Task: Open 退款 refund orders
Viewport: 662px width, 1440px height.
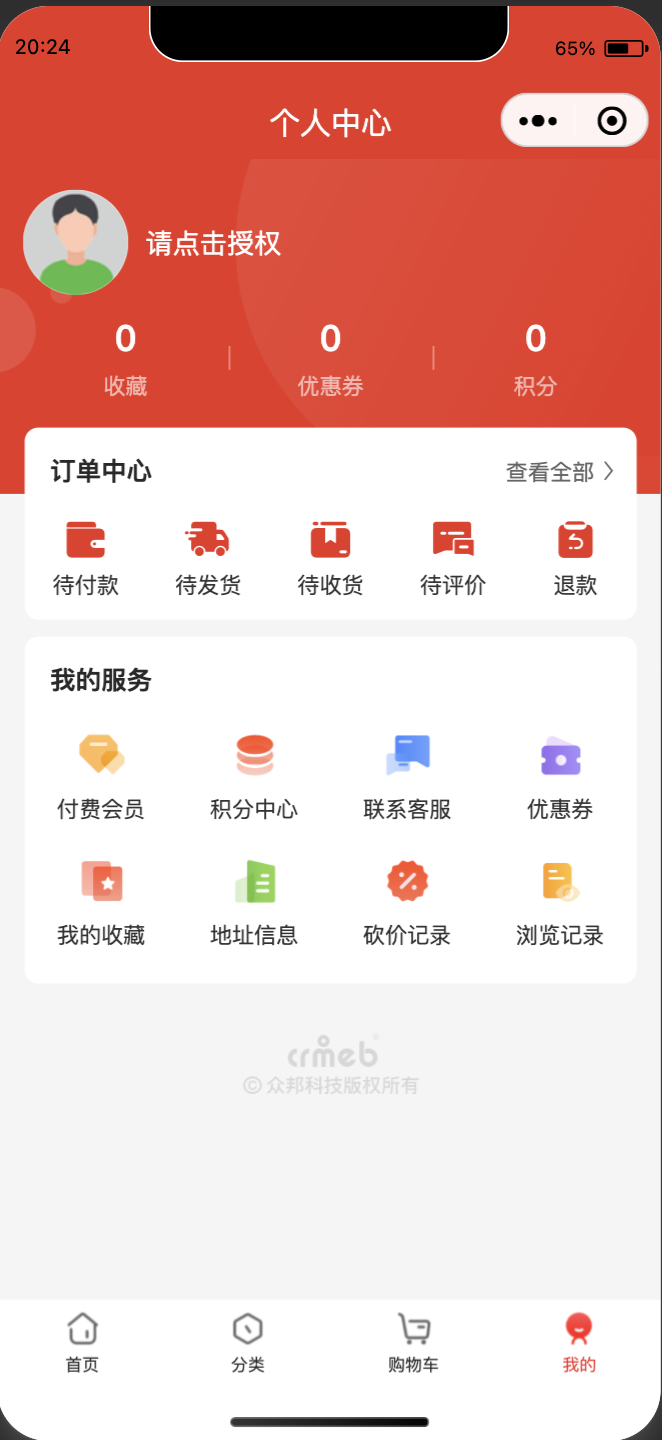Action: (x=575, y=558)
